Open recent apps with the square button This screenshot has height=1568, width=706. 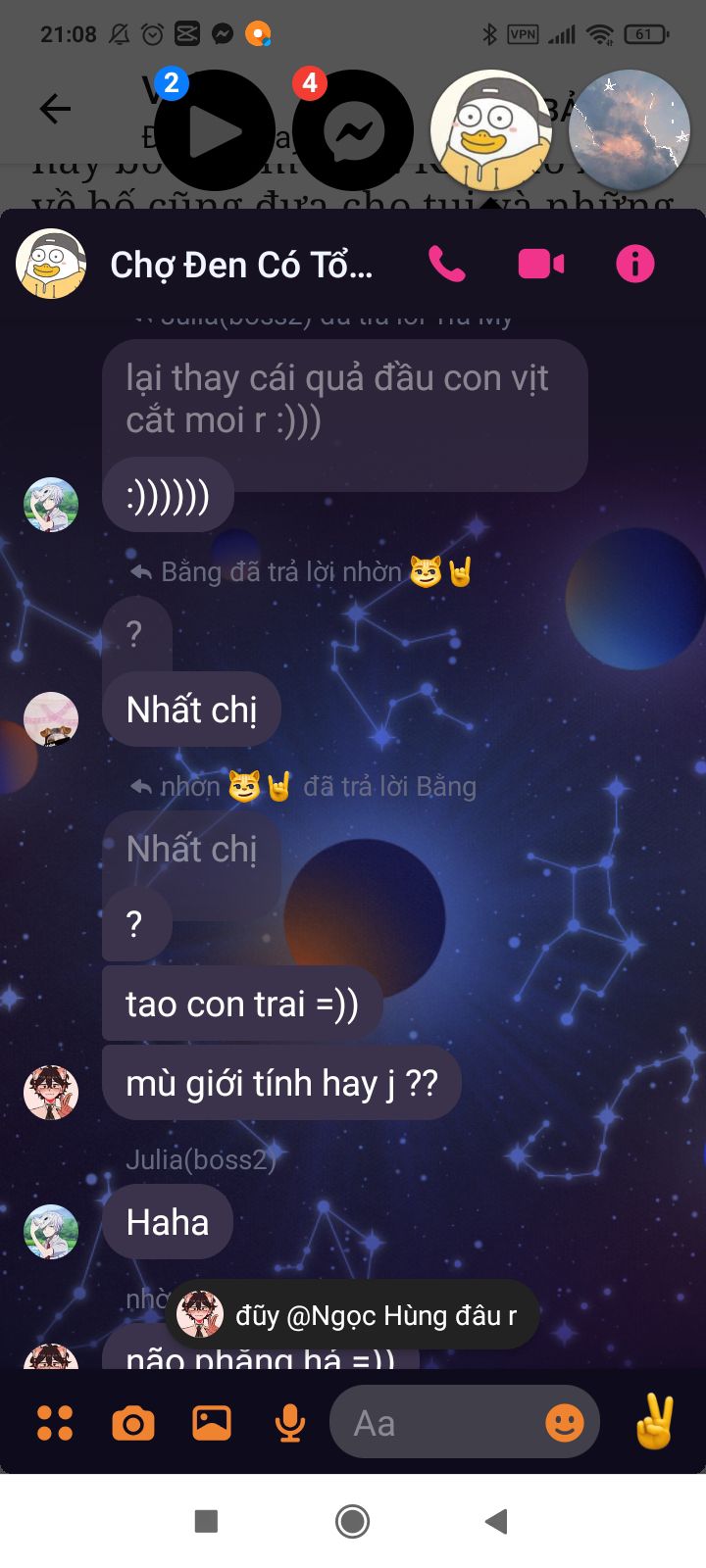tap(206, 1521)
